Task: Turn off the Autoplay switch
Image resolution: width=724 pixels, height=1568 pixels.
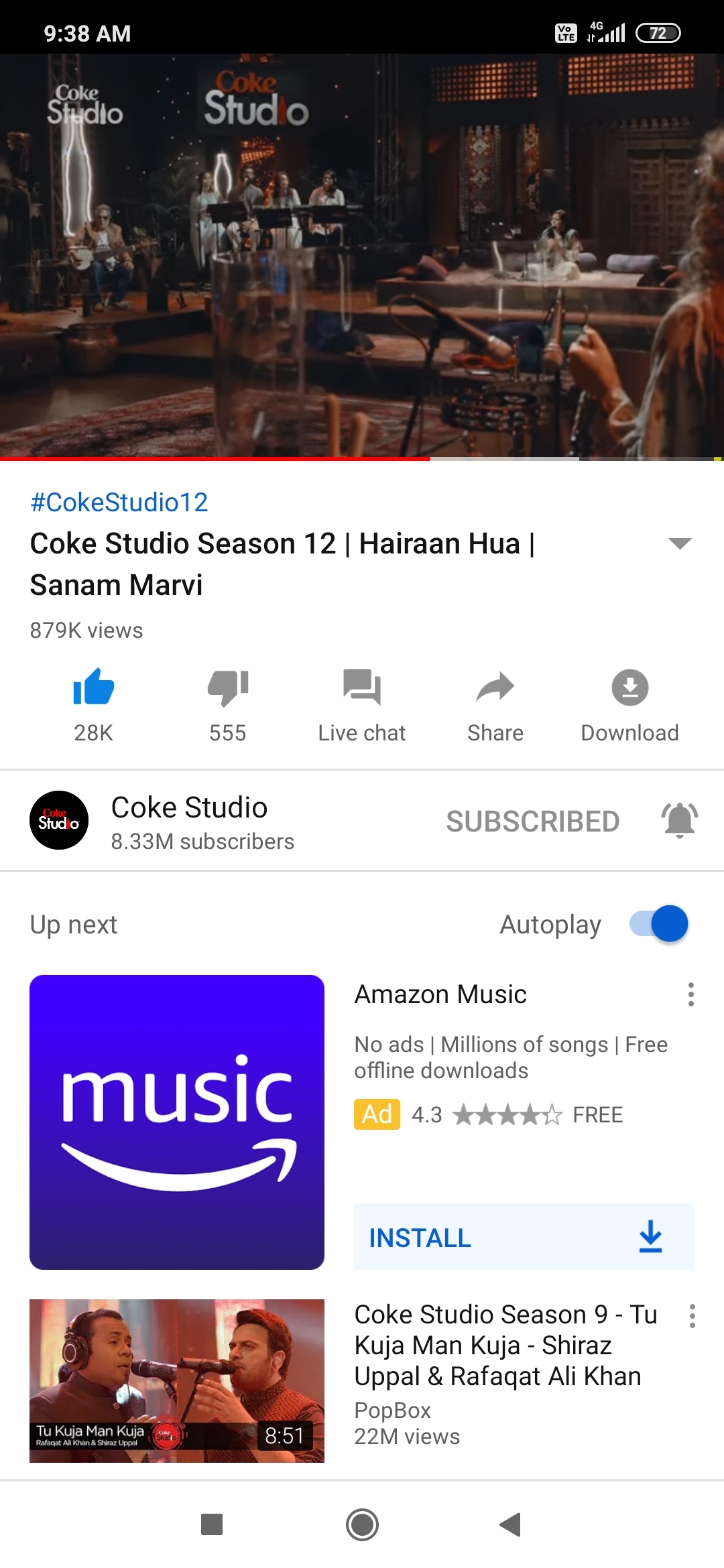Action: pos(660,924)
